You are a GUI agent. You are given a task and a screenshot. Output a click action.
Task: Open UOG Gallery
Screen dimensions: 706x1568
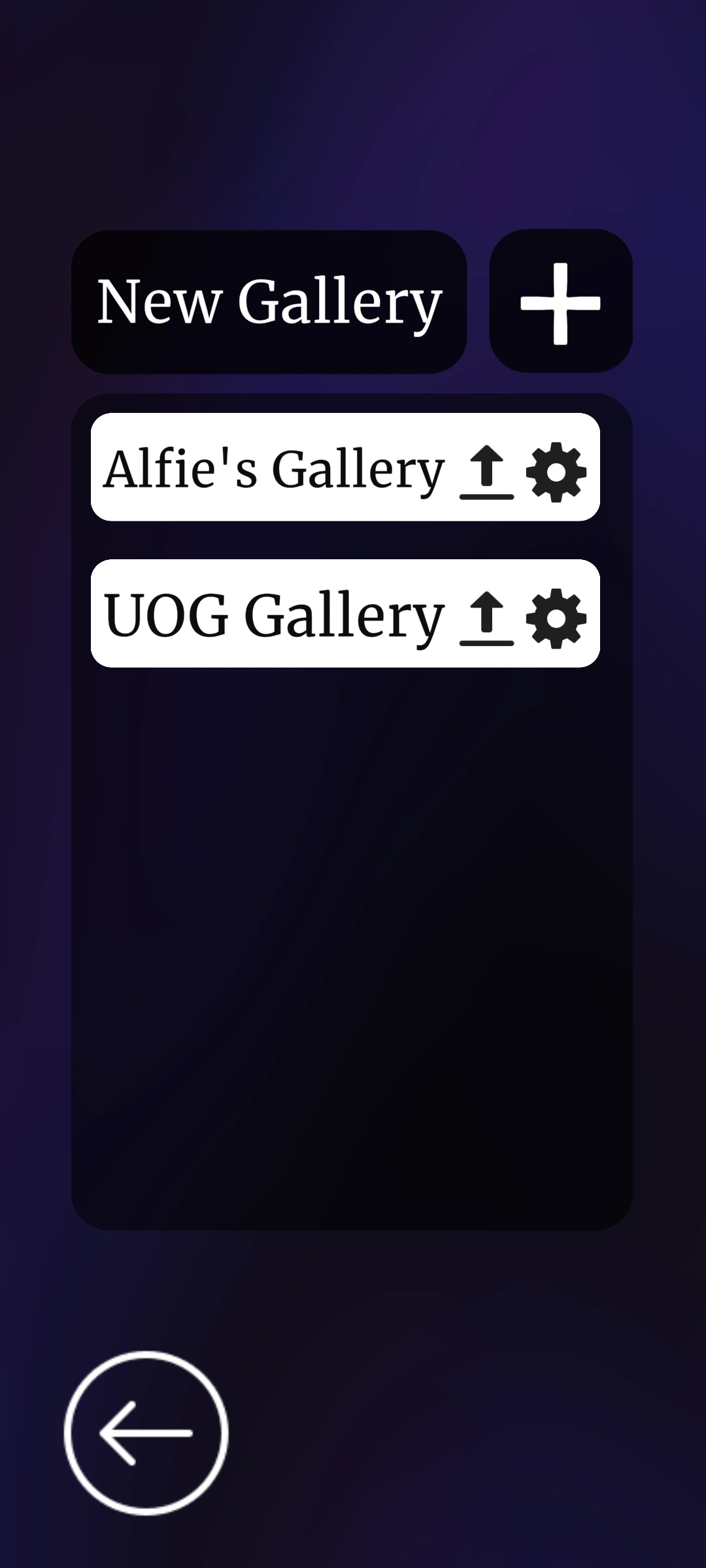(x=273, y=615)
